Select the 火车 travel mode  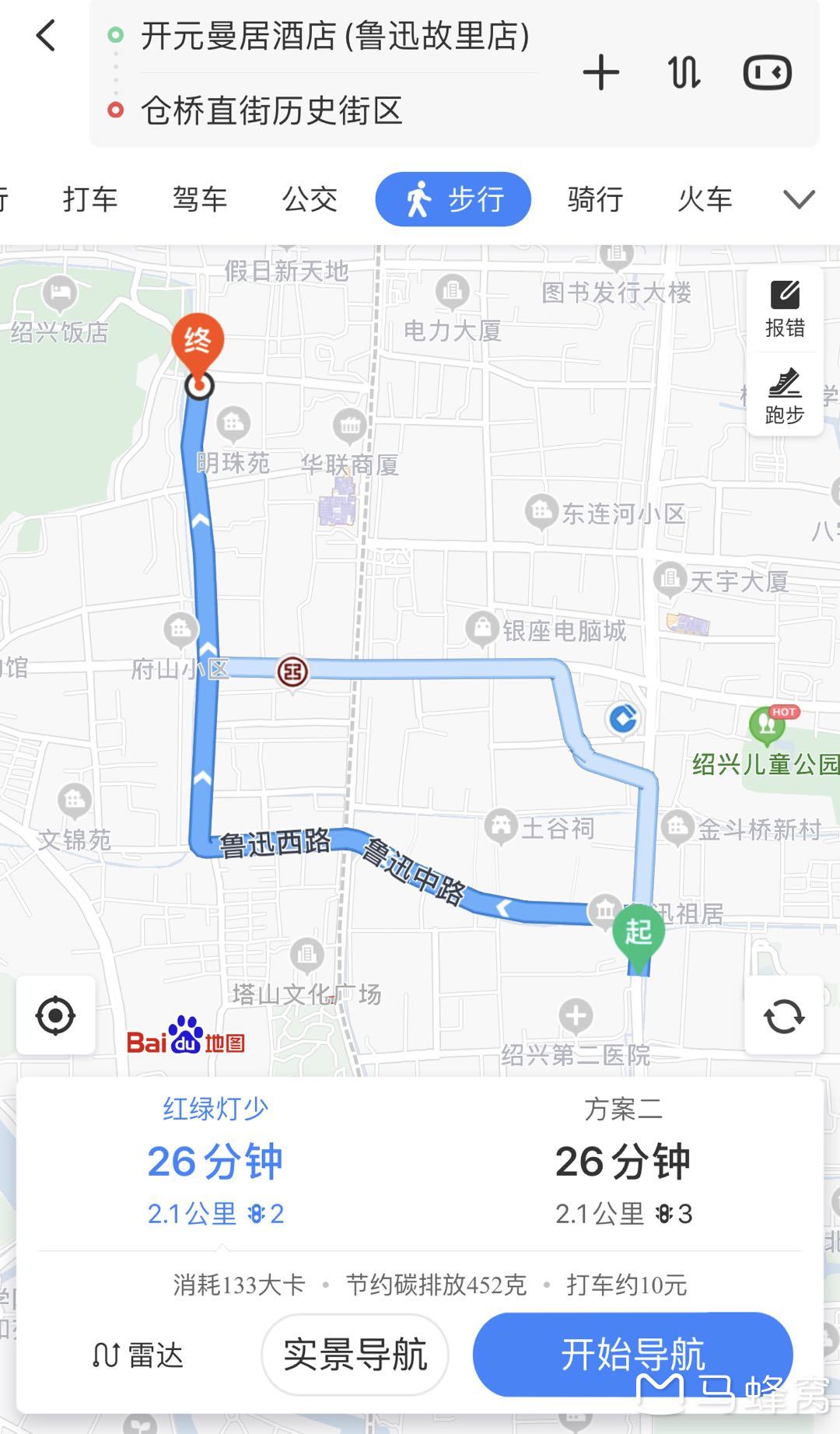tap(705, 199)
